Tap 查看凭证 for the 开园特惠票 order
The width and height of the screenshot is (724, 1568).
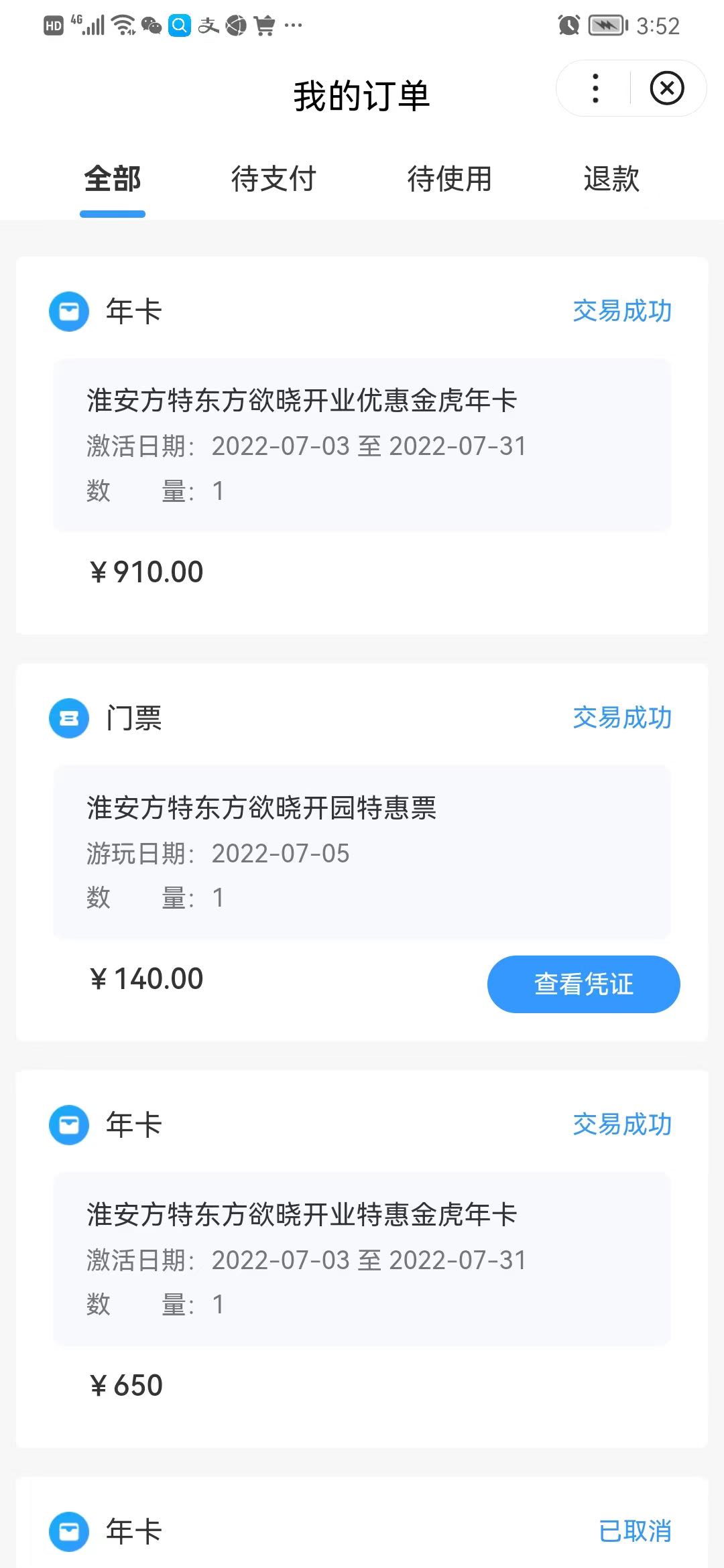pos(583,984)
